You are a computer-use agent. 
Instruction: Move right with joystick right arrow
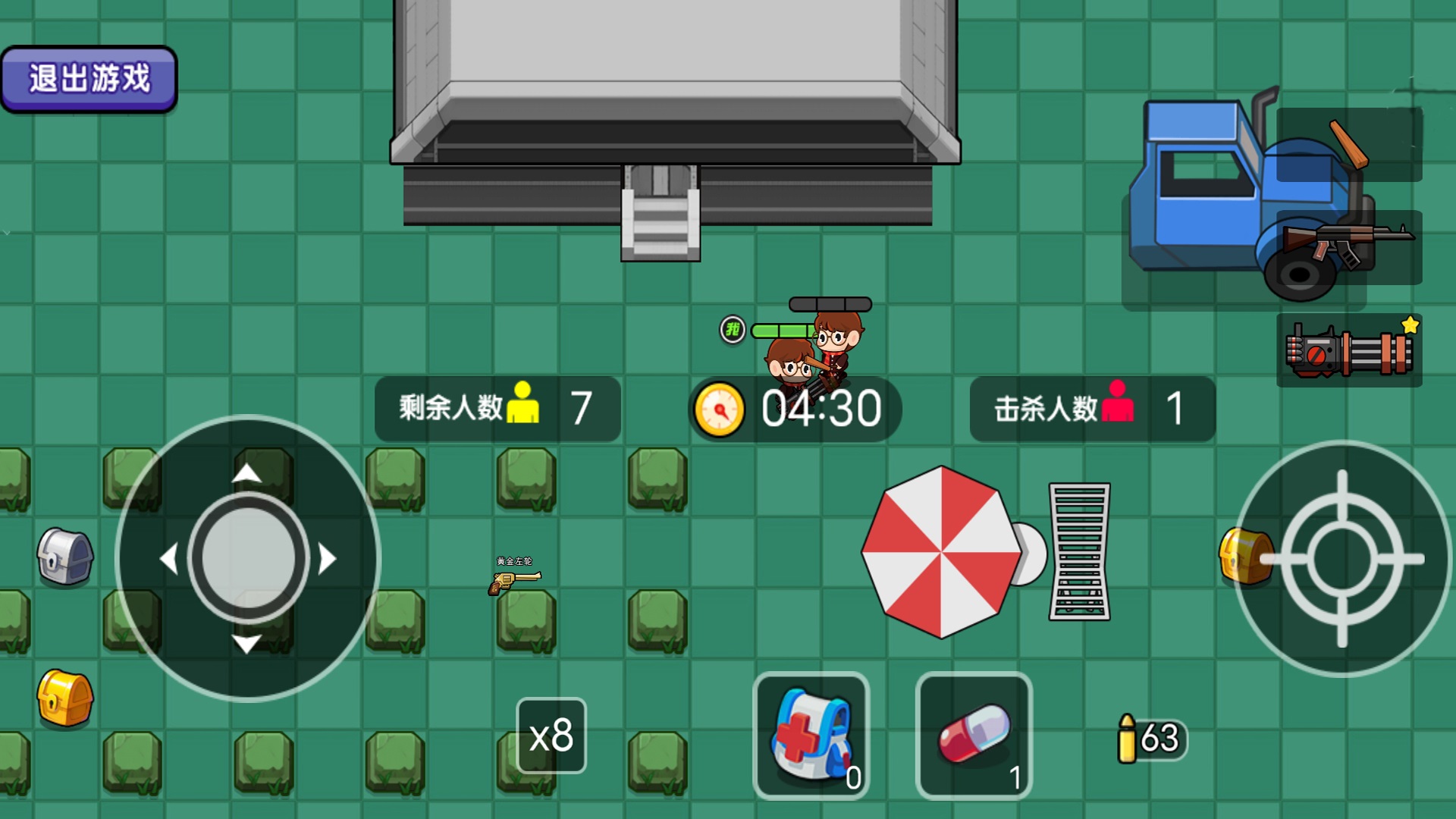(x=328, y=559)
